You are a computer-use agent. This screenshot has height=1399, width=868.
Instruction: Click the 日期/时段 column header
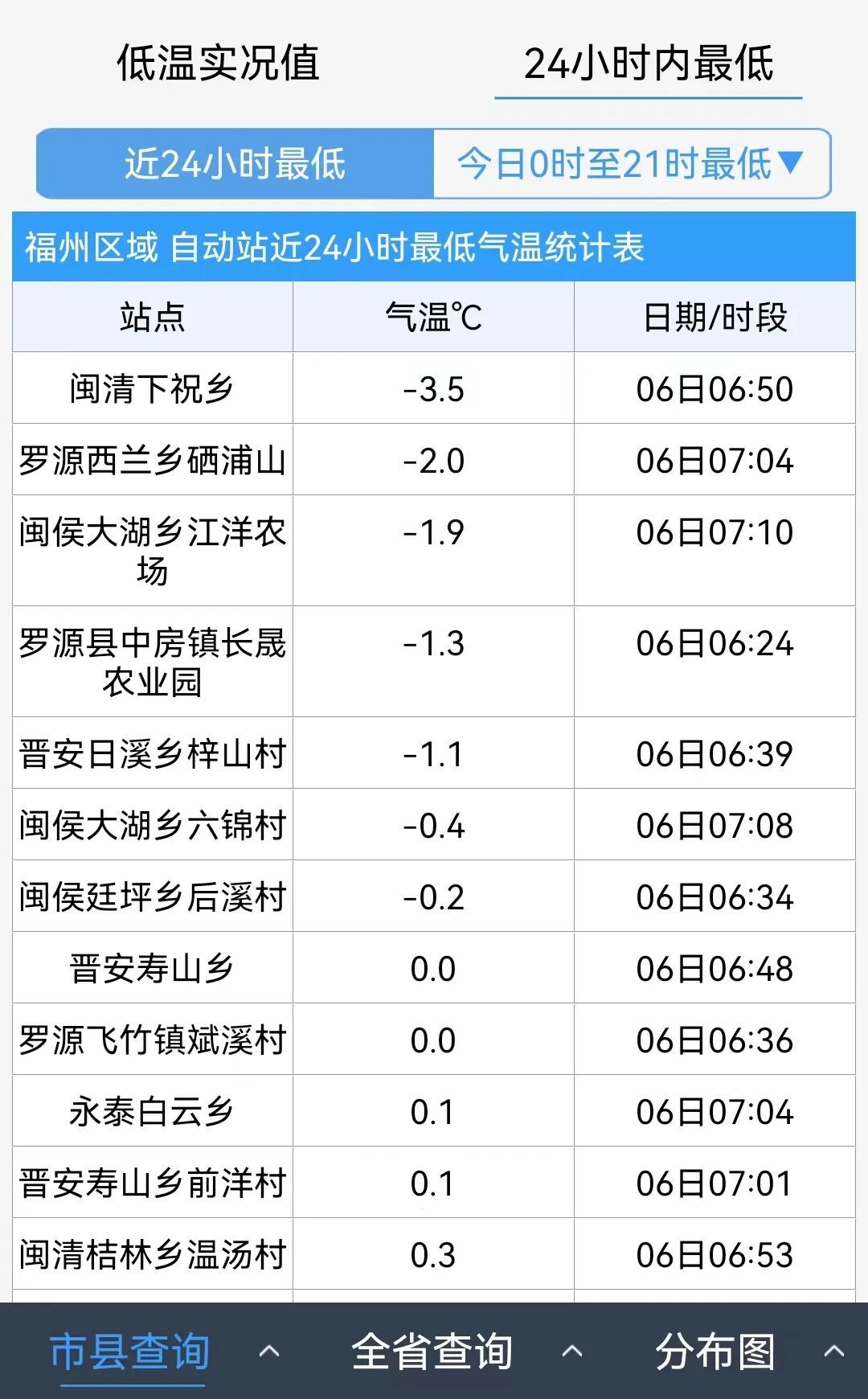722,317
